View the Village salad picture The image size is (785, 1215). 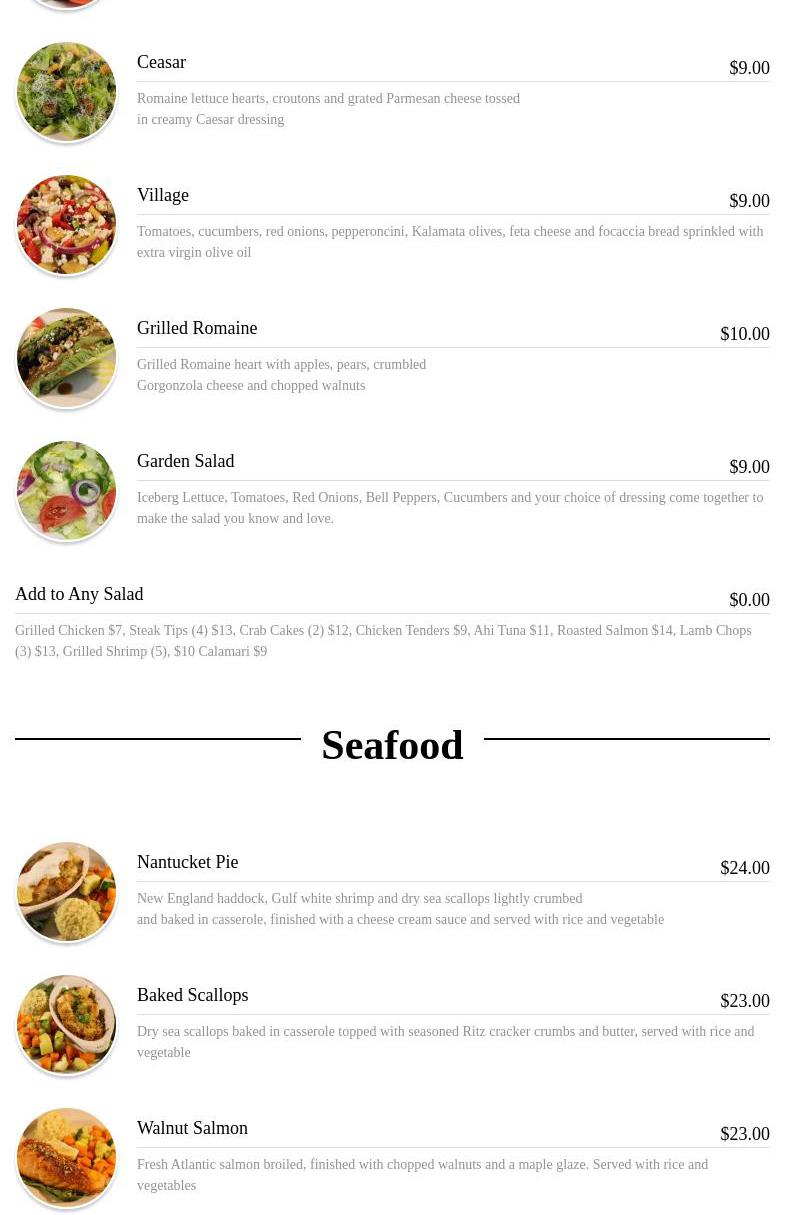click(x=66, y=225)
